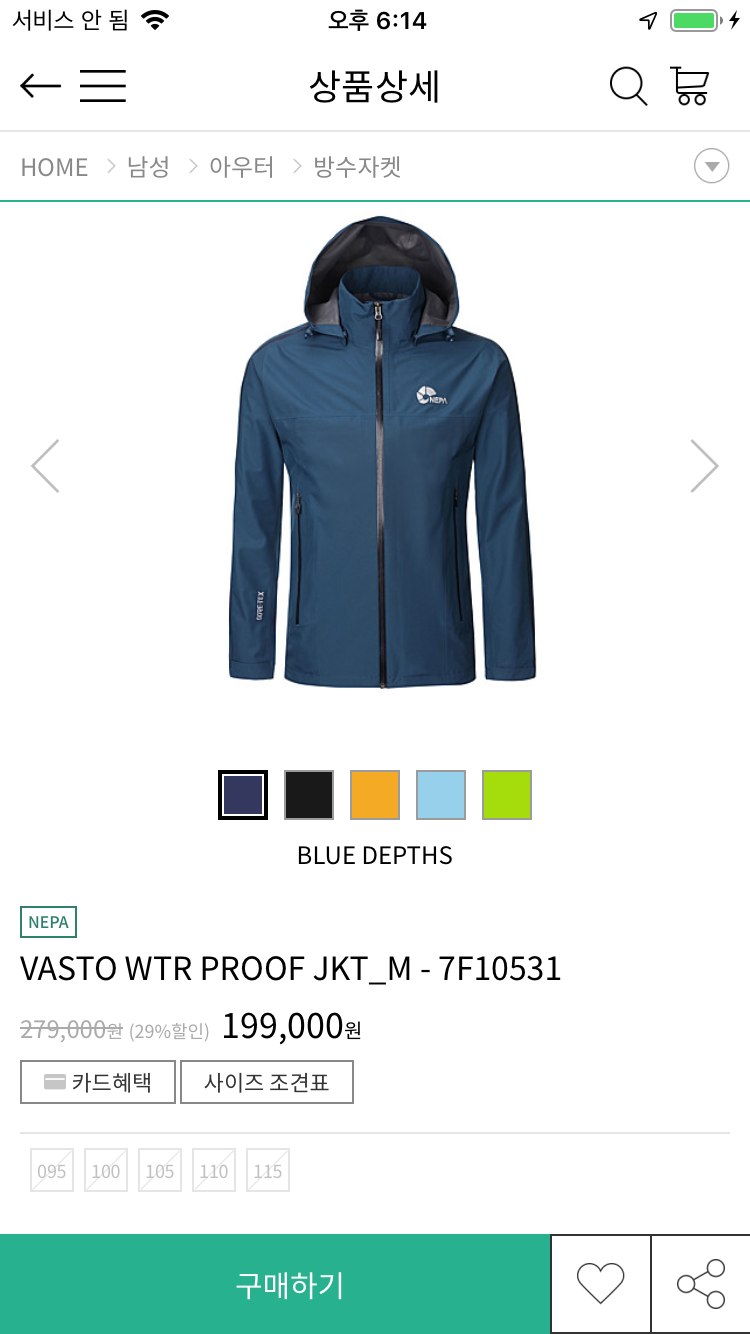Open the shopping cart
The image size is (750, 1334).
690,86
